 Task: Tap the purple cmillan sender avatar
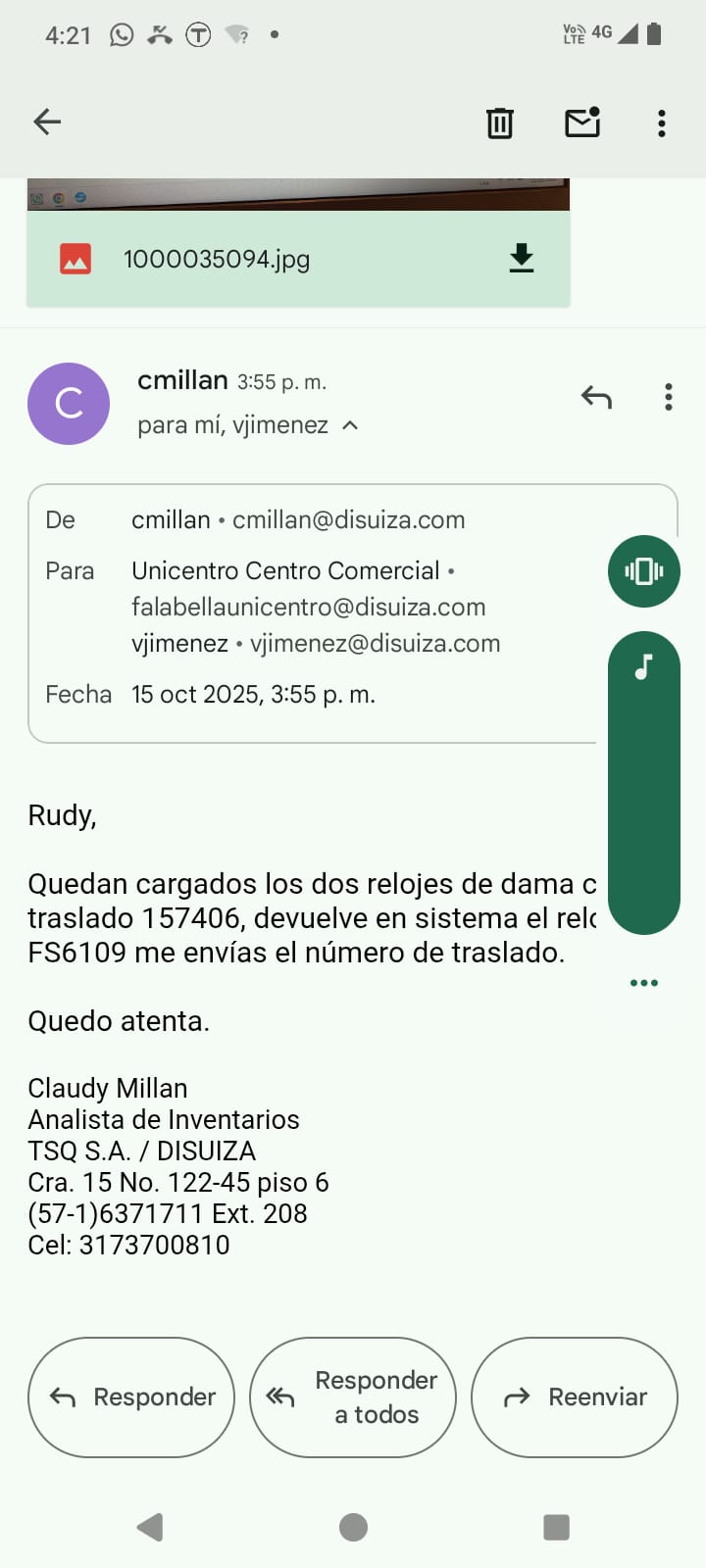tap(69, 404)
